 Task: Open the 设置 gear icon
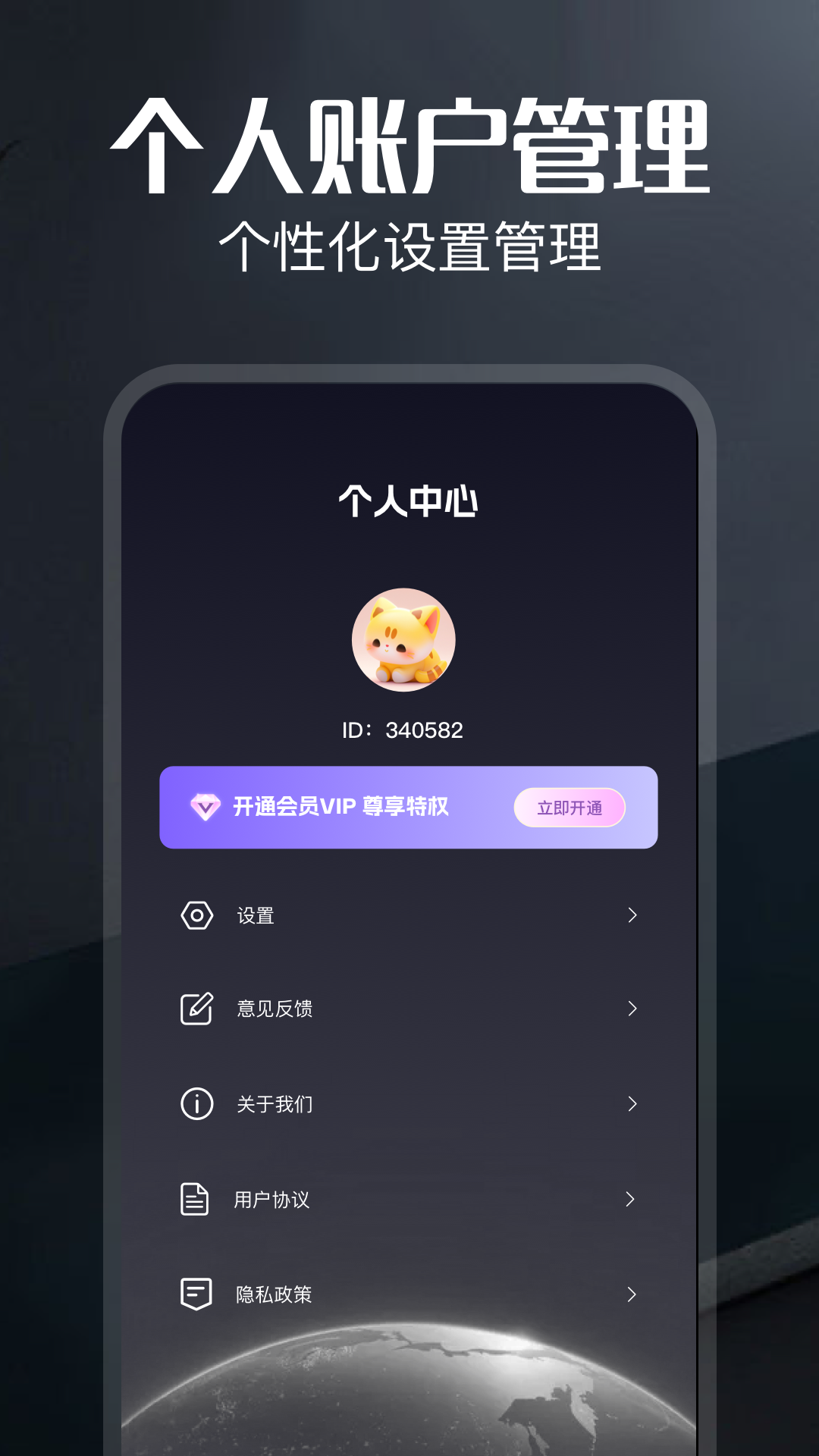tap(196, 915)
